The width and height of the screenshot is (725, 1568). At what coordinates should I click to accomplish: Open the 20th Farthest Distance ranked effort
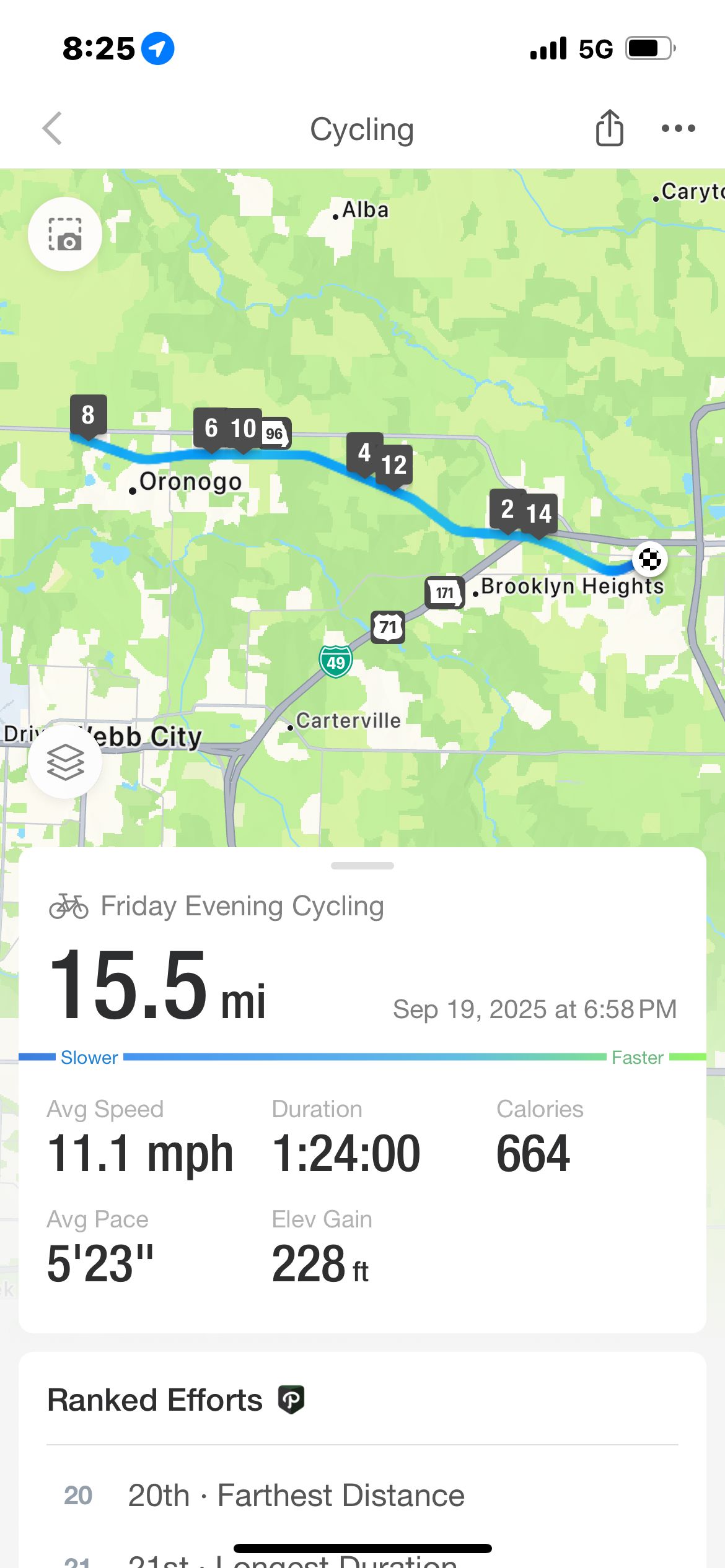362,1496
